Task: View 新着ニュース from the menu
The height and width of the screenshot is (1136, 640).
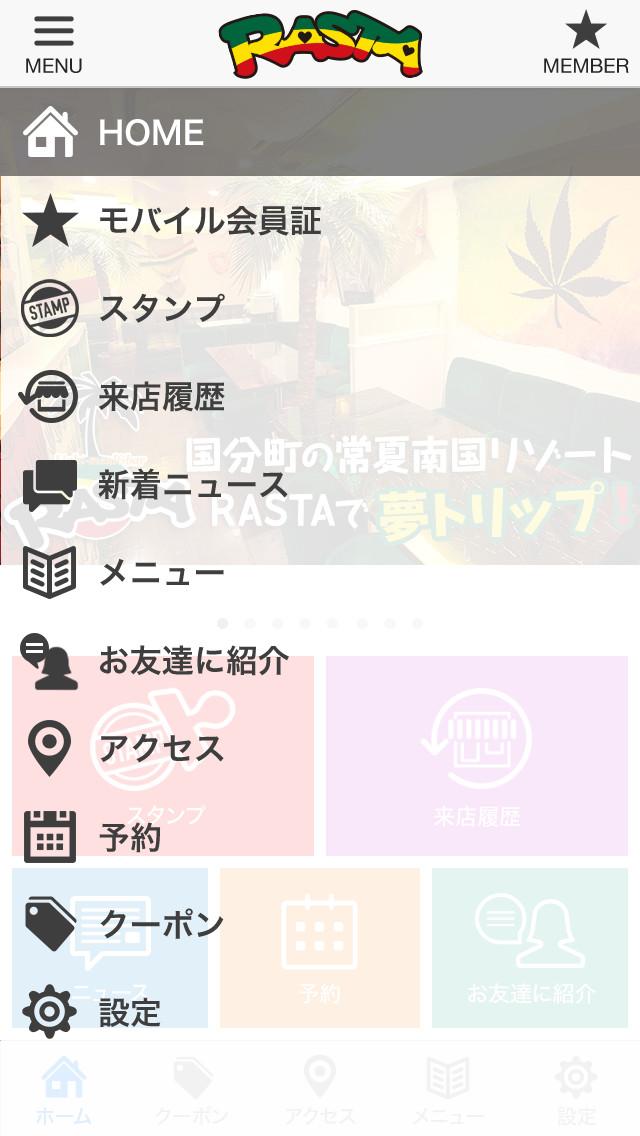Action: tap(192, 485)
